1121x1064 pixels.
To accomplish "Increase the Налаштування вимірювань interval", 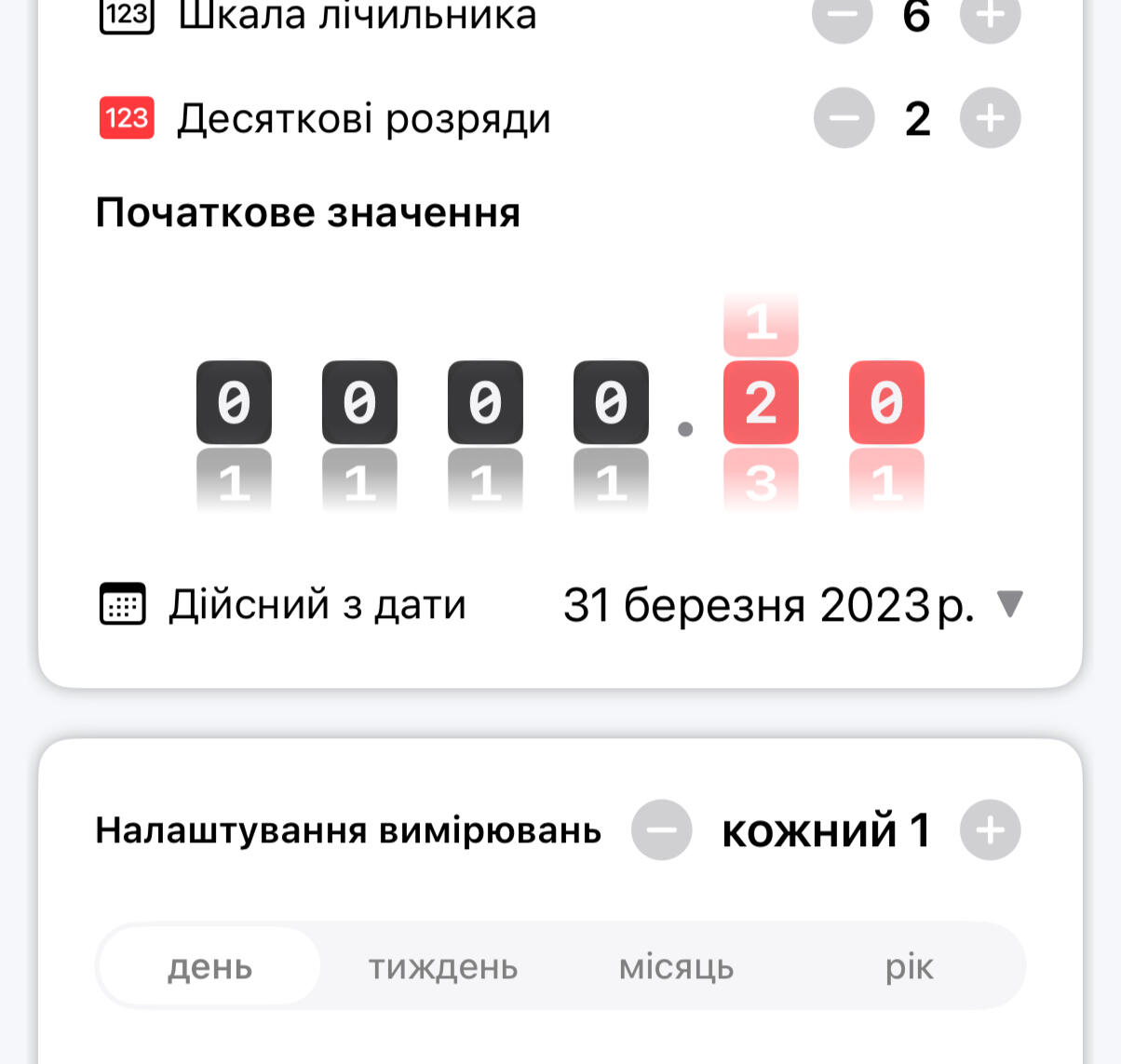I will [990, 829].
